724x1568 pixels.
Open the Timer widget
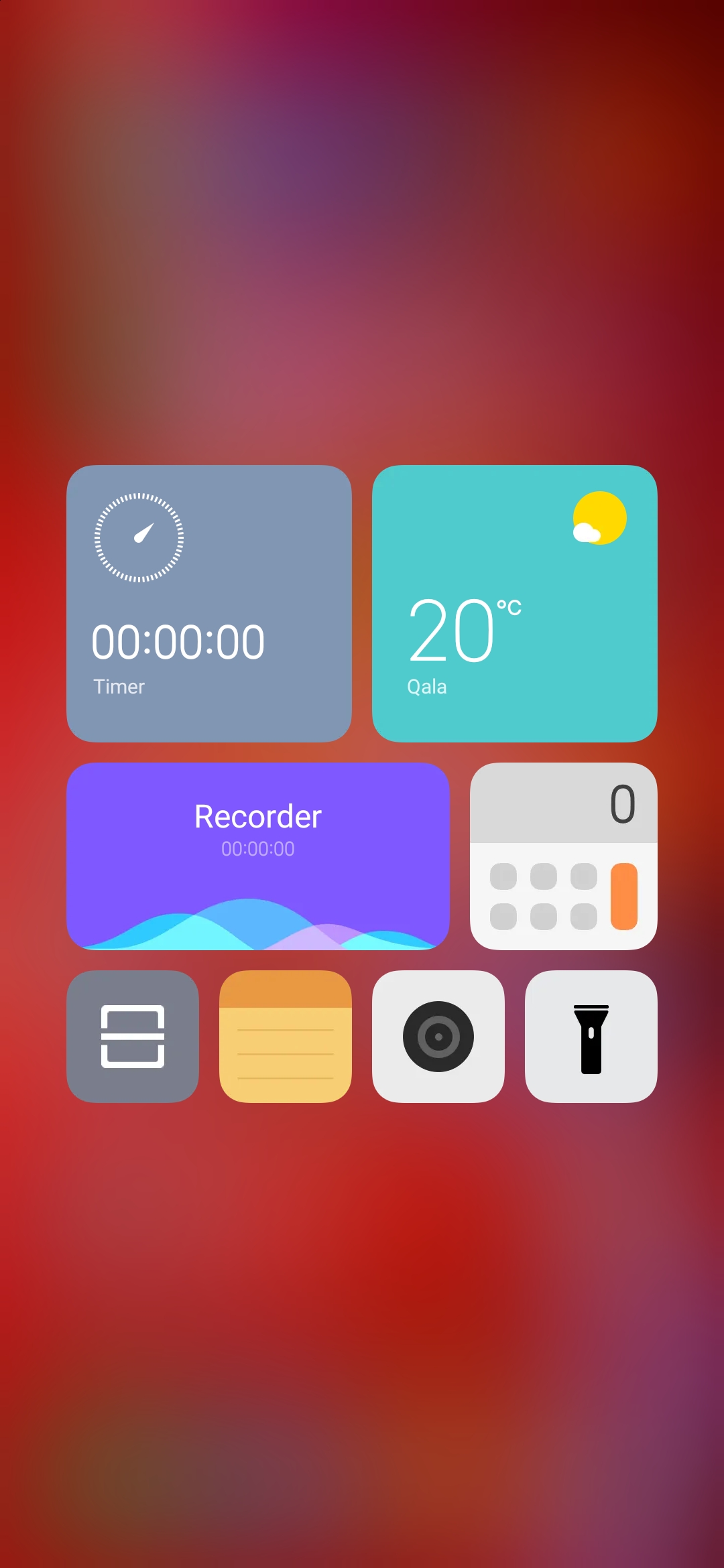[208, 603]
